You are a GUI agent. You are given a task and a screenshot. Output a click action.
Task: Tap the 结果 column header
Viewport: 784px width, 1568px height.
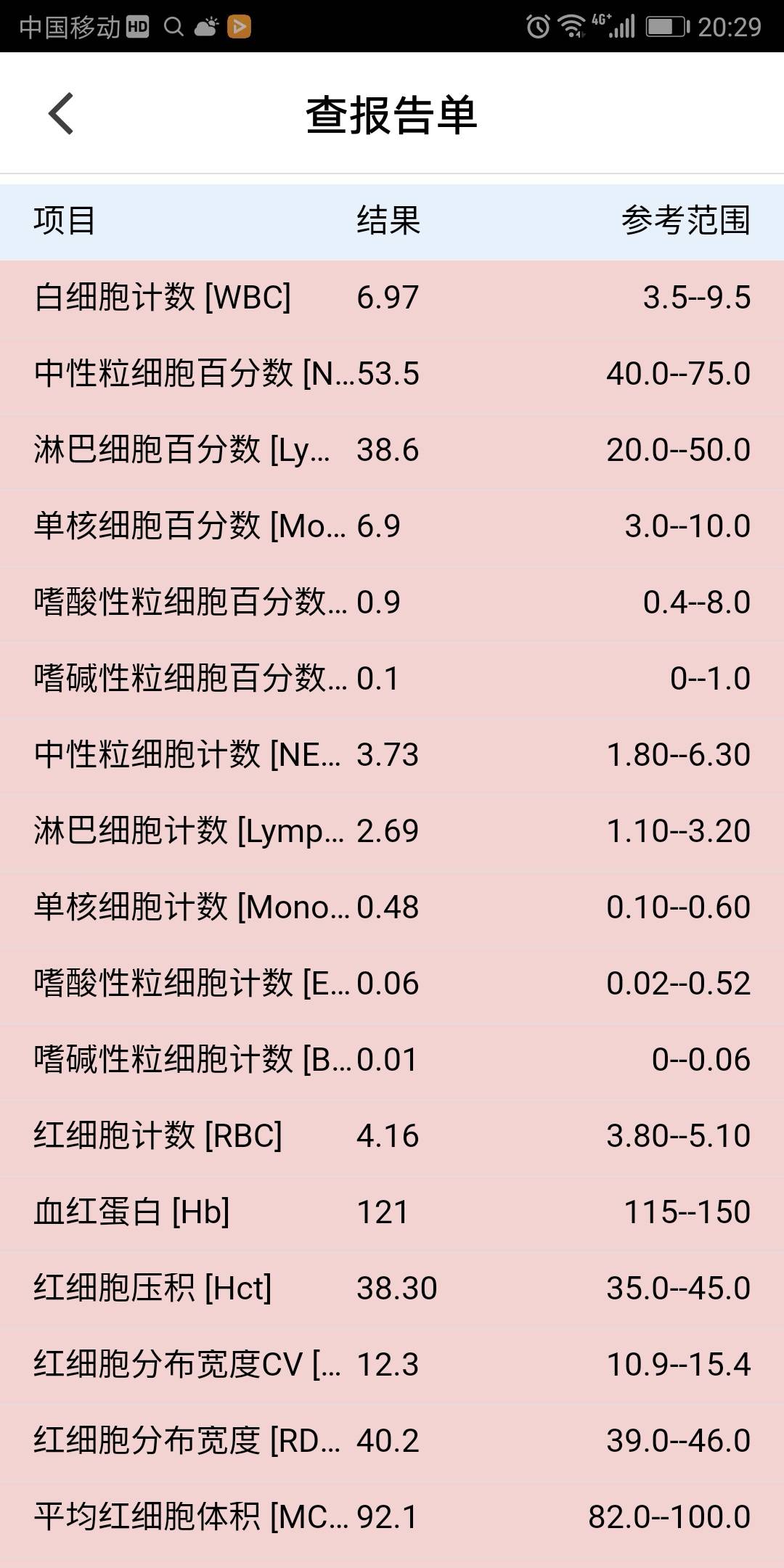(x=386, y=221)
